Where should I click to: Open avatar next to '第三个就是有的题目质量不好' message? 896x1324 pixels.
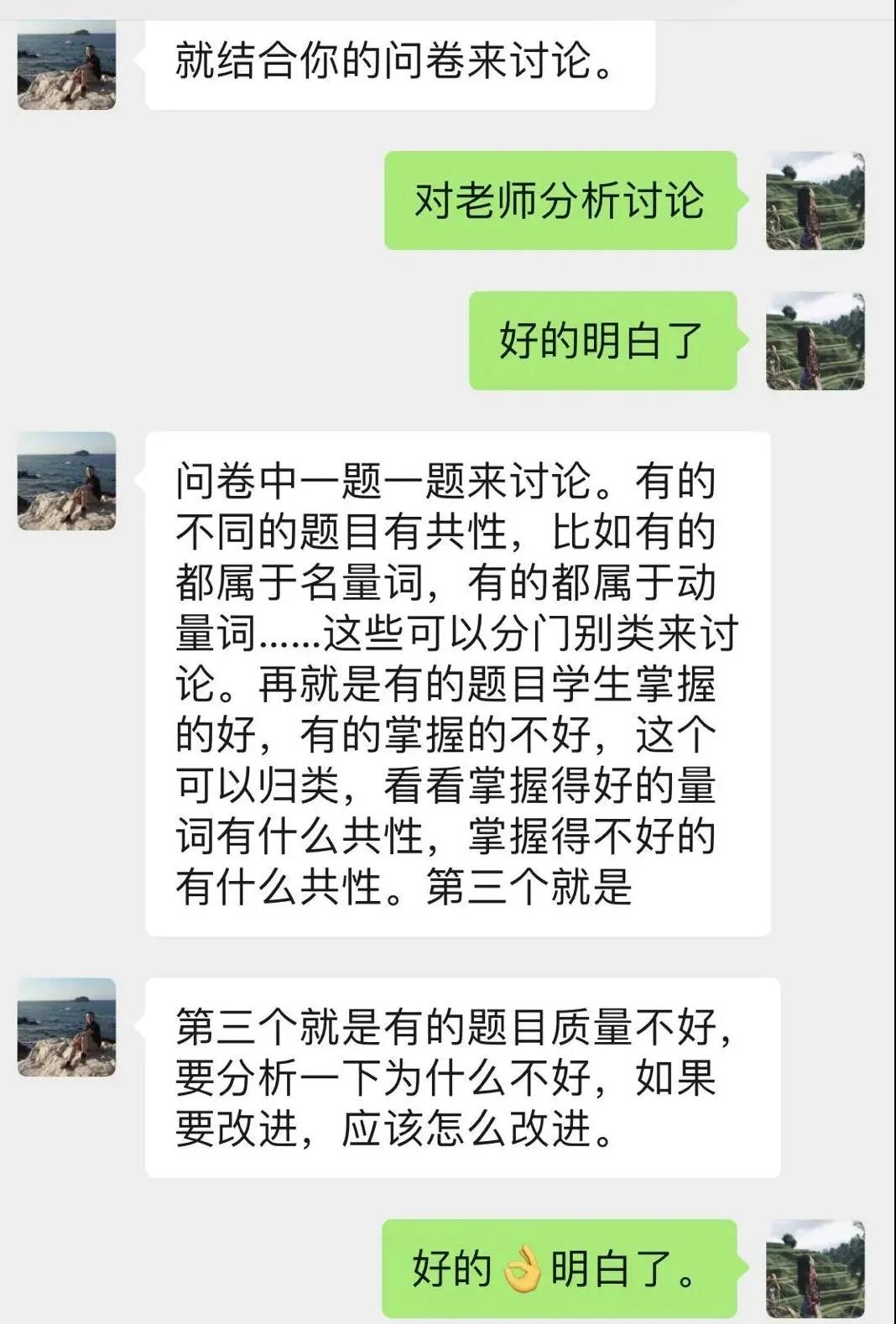click(66, 1026)
